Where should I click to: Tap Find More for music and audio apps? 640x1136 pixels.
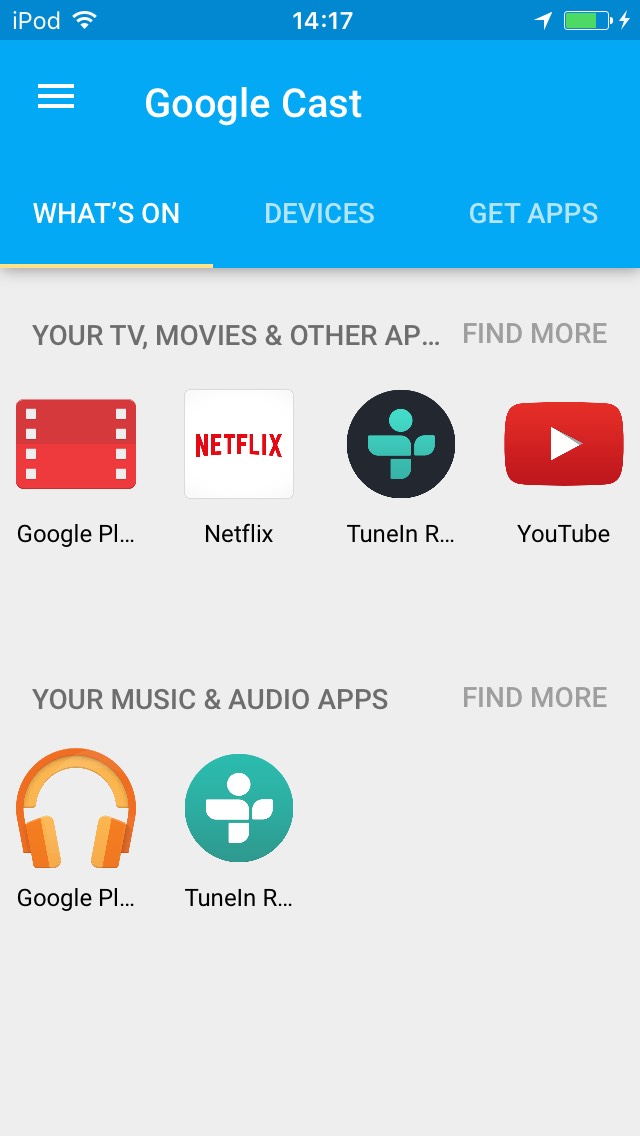(535, 698)
